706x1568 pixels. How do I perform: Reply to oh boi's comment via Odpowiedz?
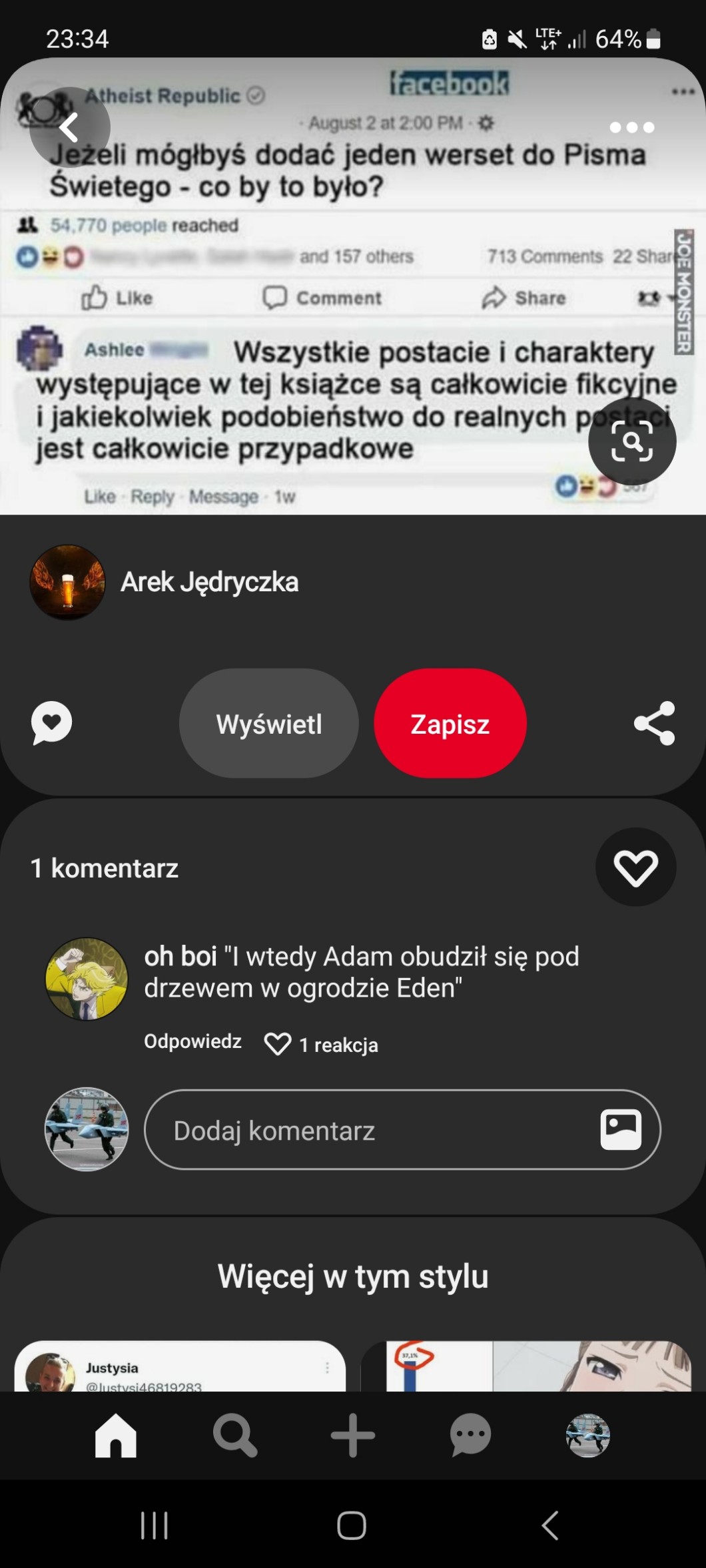coord(192,1041)
